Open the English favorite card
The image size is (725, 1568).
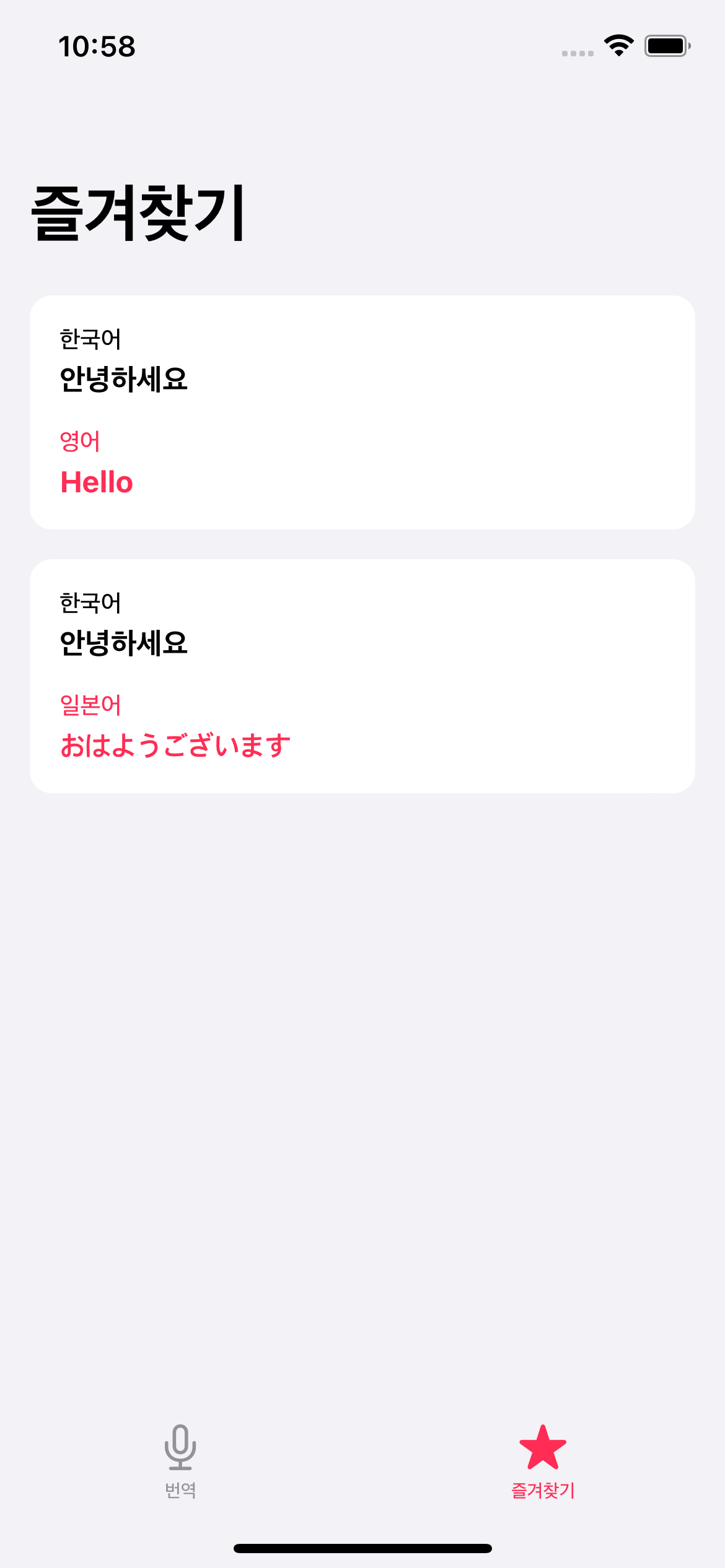362,412
